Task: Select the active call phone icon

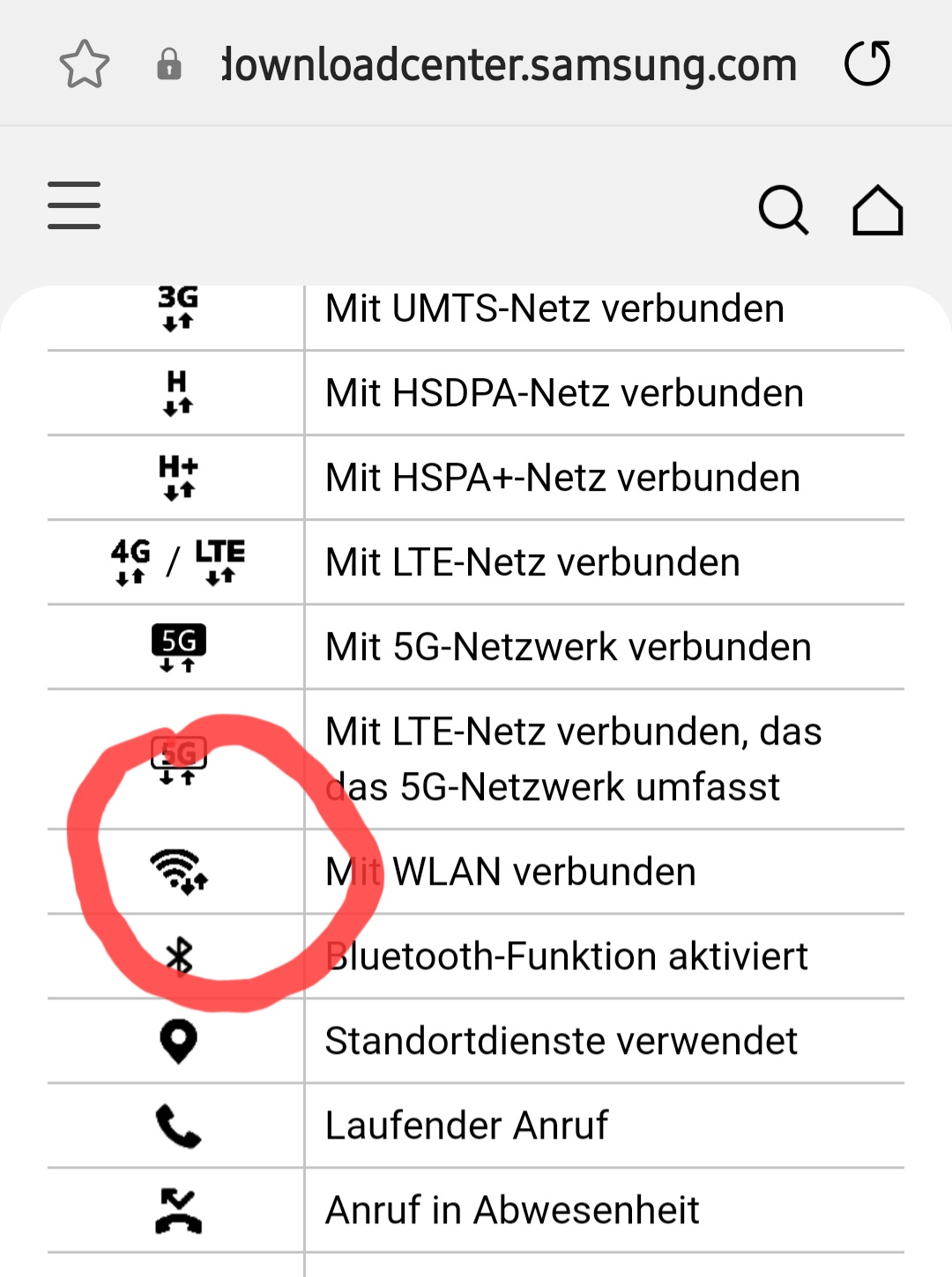Action: pos(179,1125)
